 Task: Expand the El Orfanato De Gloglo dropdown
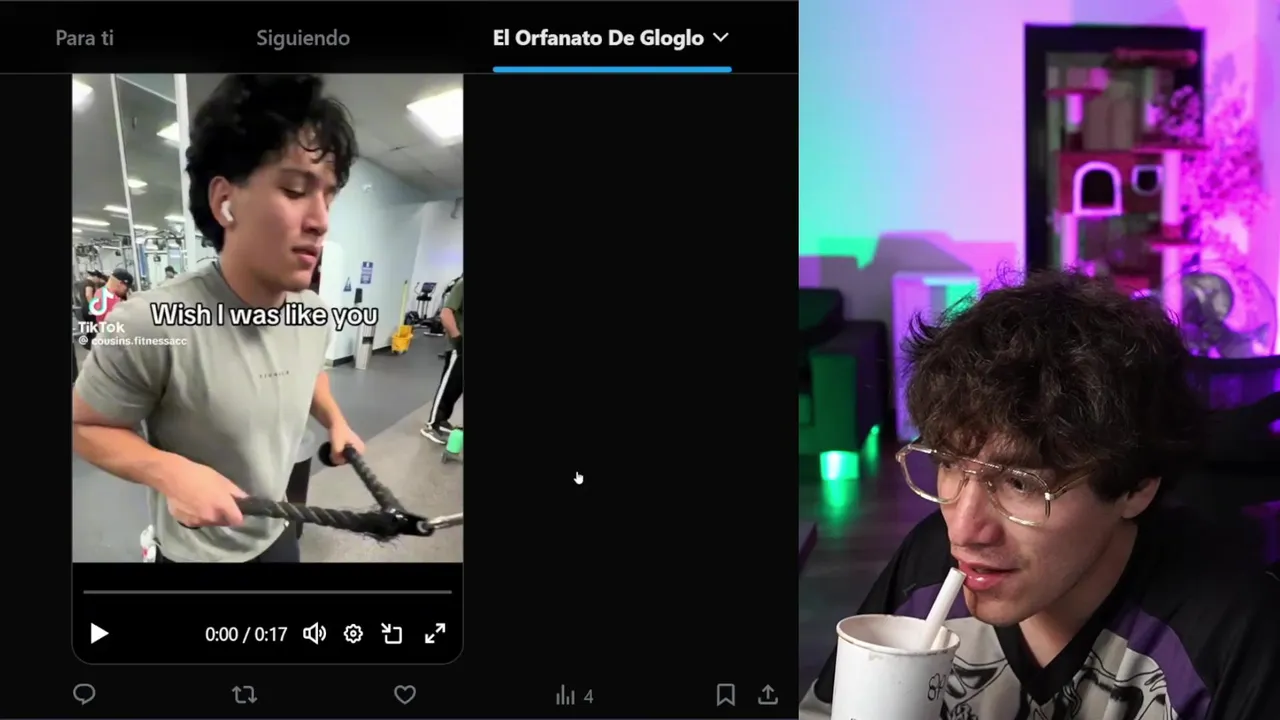[720, 38]
